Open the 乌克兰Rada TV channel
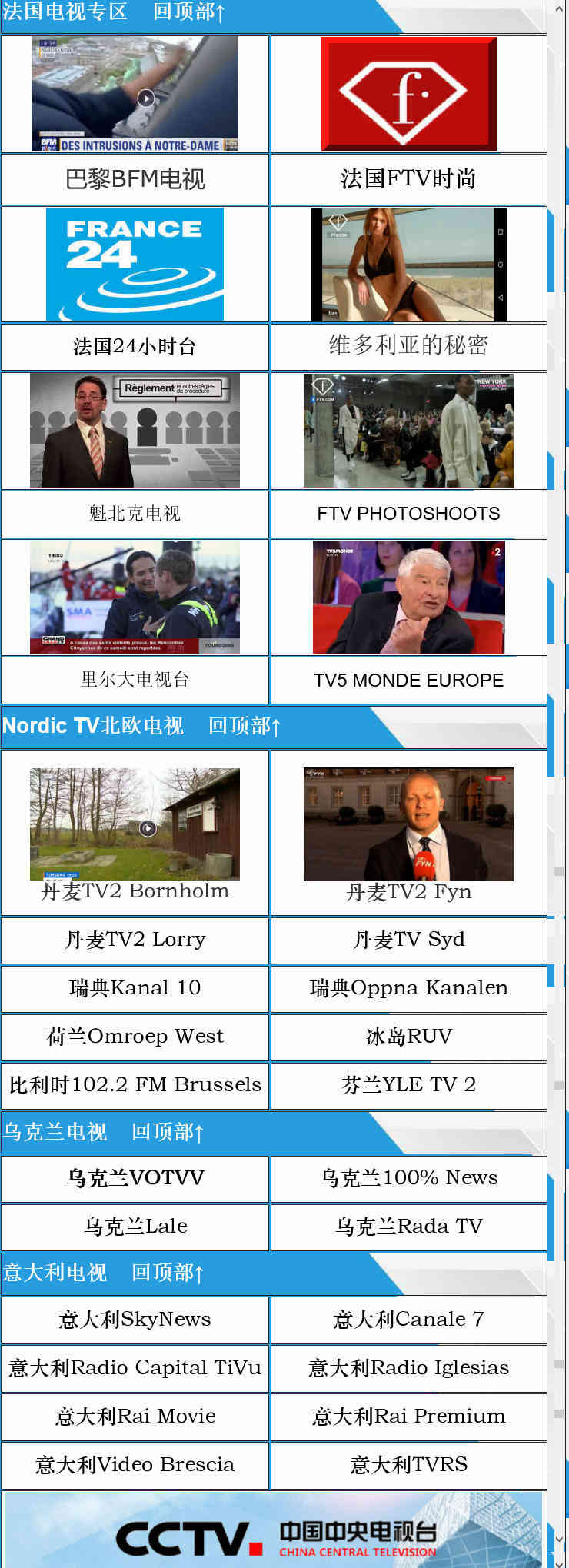The image size is (569, 1568). click(x=408, y=1226)
